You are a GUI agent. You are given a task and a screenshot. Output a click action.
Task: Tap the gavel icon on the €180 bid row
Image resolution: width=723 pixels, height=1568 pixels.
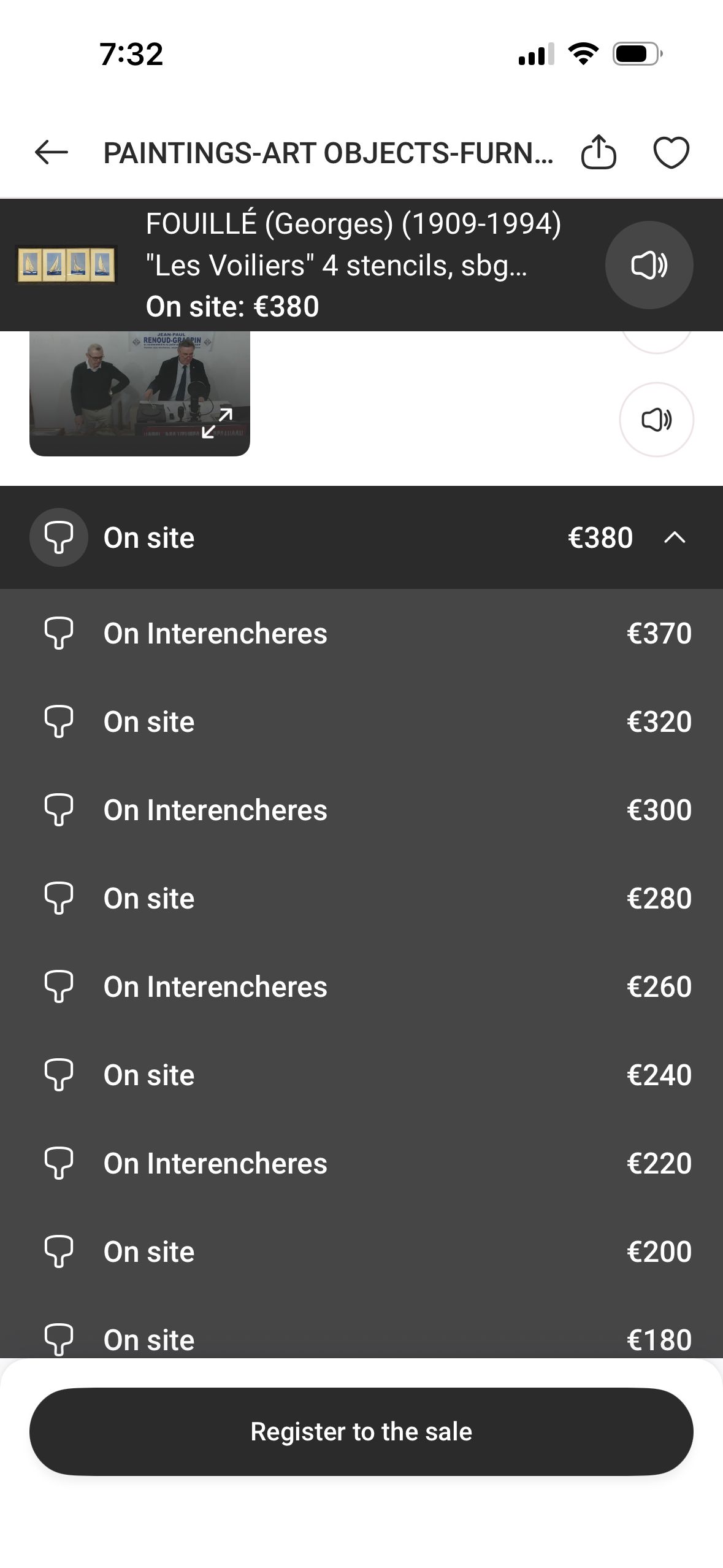click(x=58, y=1339)
